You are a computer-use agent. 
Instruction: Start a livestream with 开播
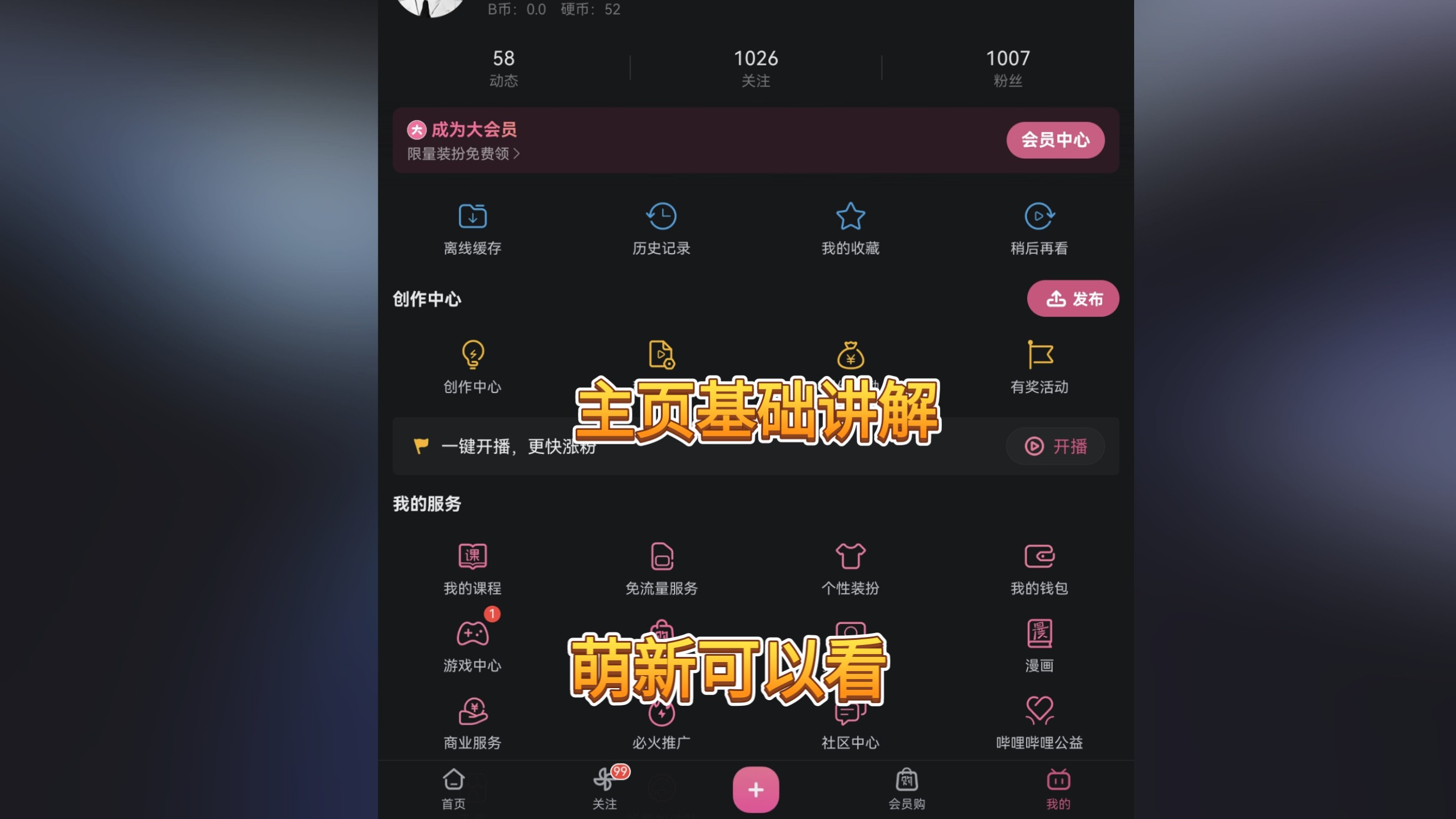pos(1056,446)
